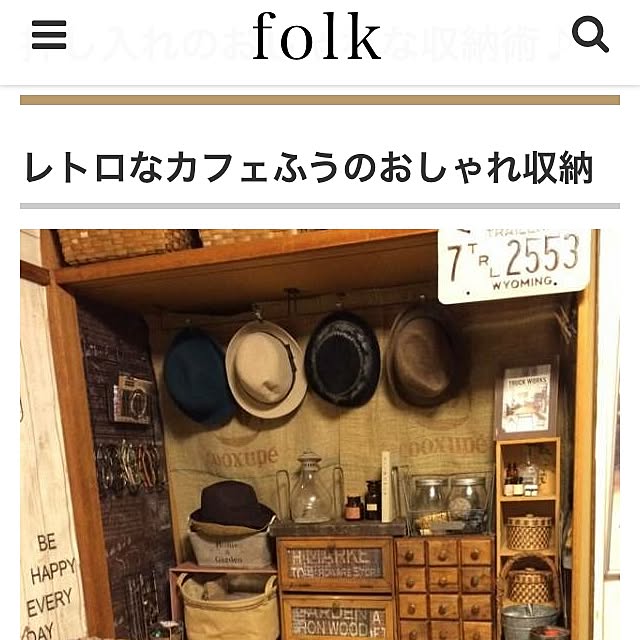Open the search magnifier icon
Image resolution: width=640 pixels, height=640 pixels.
(x=590, y=35)
